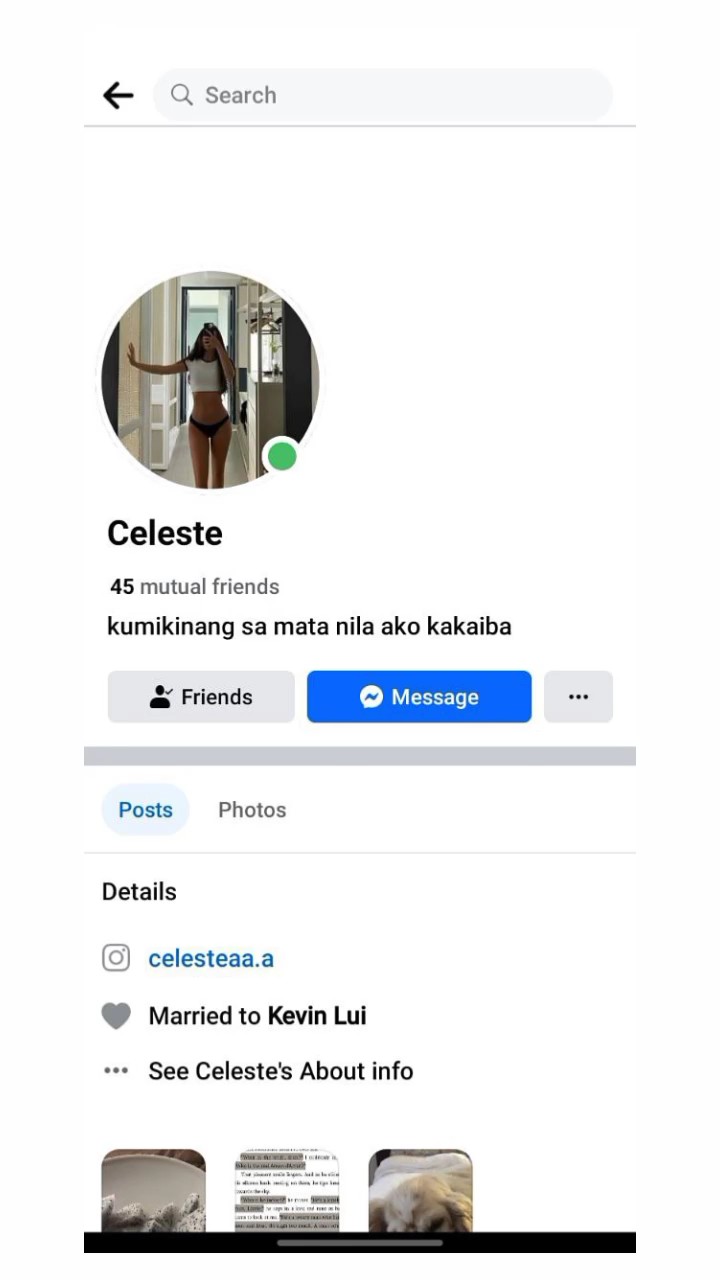The height and width of the screenshot is (1280, 720).
Task: Open the book page photo thumbnail
Action: (287, 1190)
